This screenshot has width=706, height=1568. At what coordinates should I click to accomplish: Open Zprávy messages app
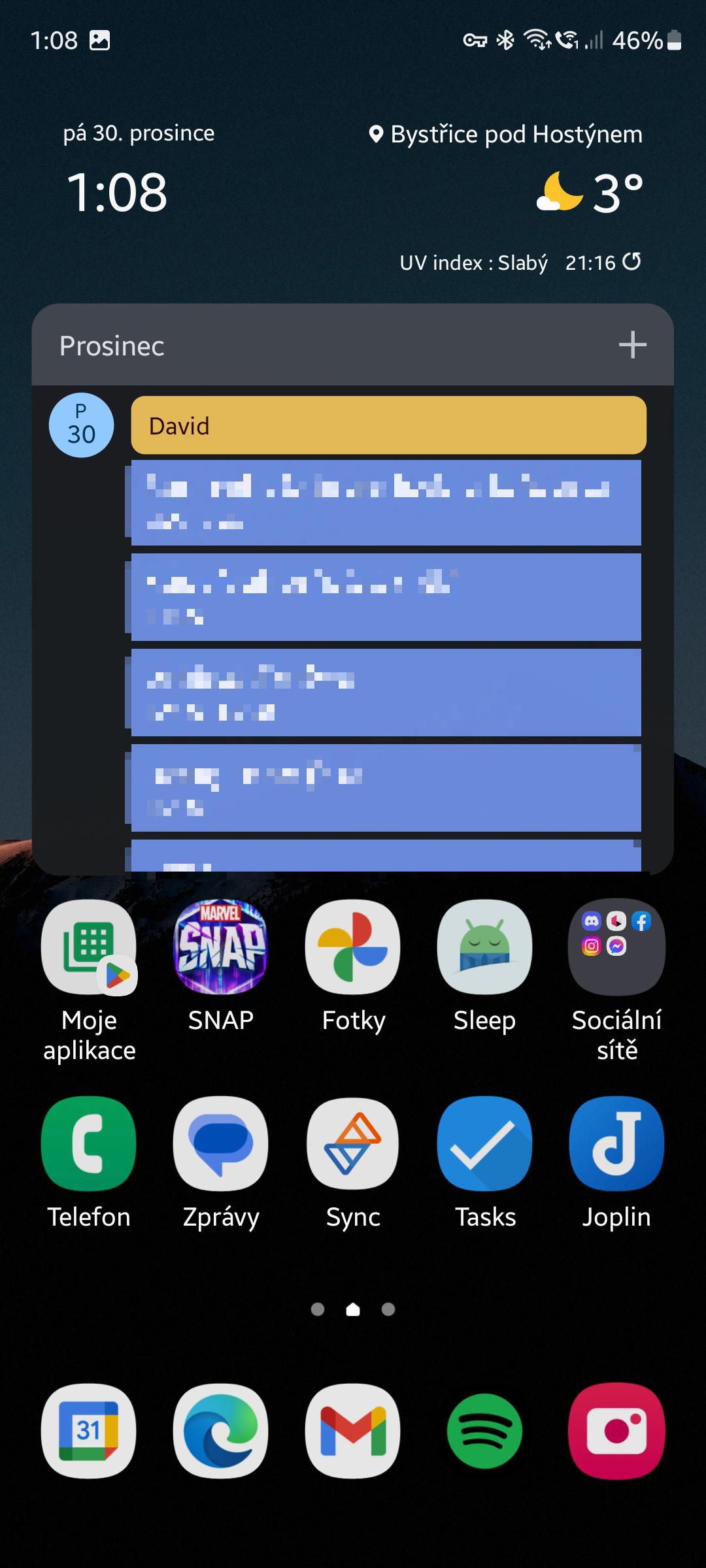tap(221, 1144)
